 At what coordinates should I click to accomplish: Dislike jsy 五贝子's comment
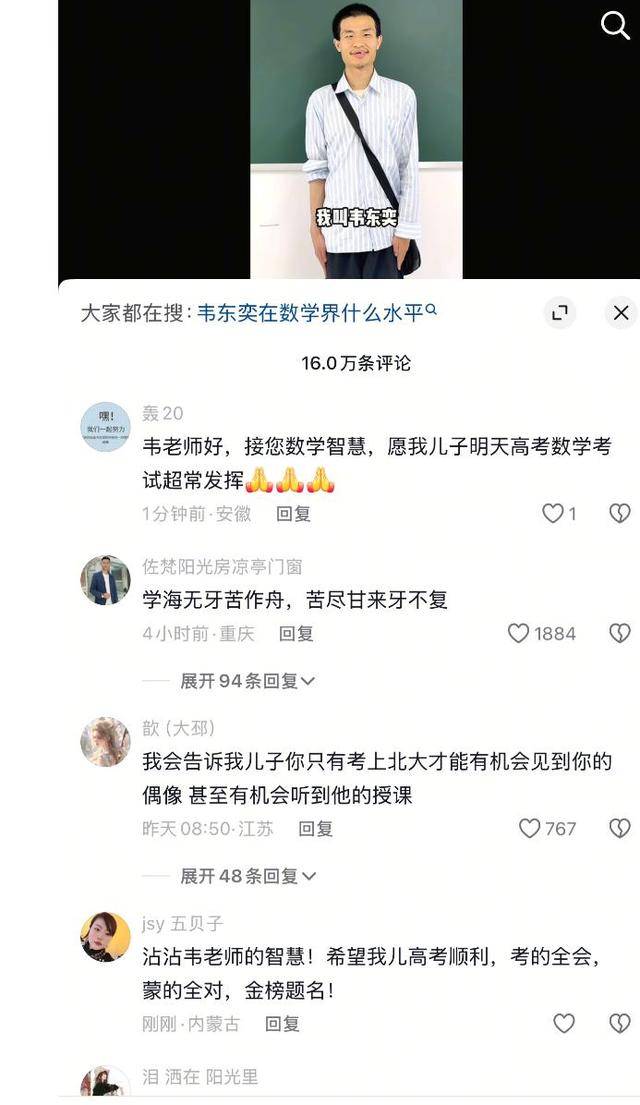coord(620,1023)
